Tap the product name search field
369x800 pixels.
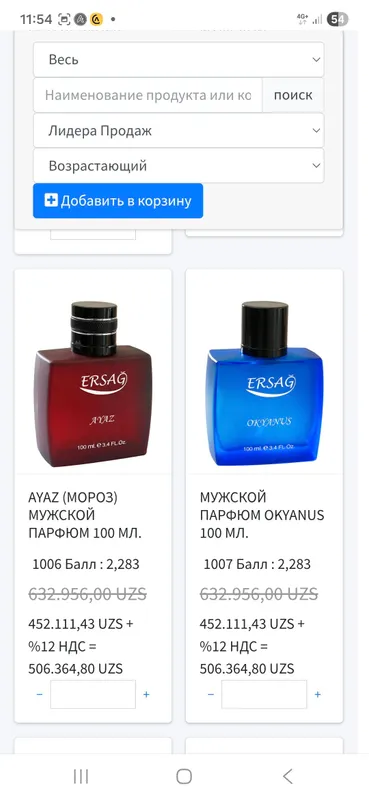point(148,95)
